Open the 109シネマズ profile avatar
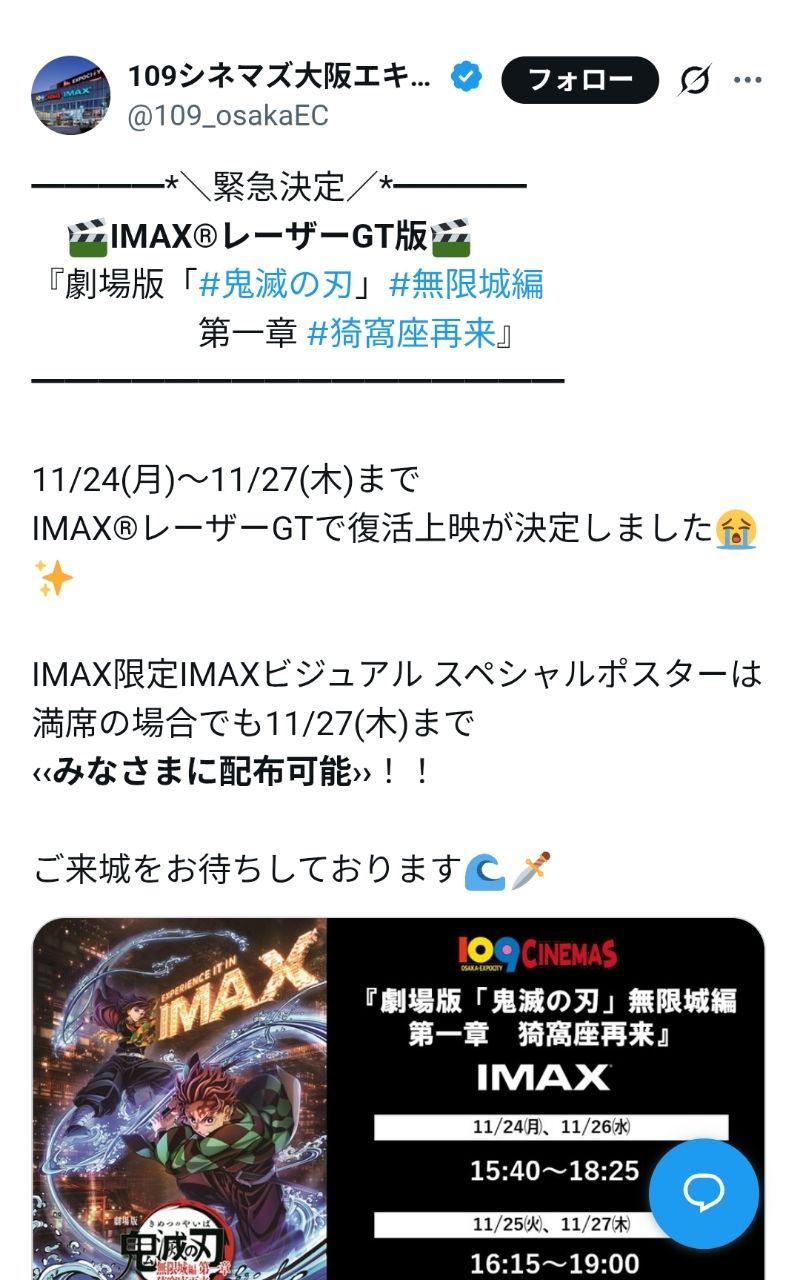 (x=71, y=95)
